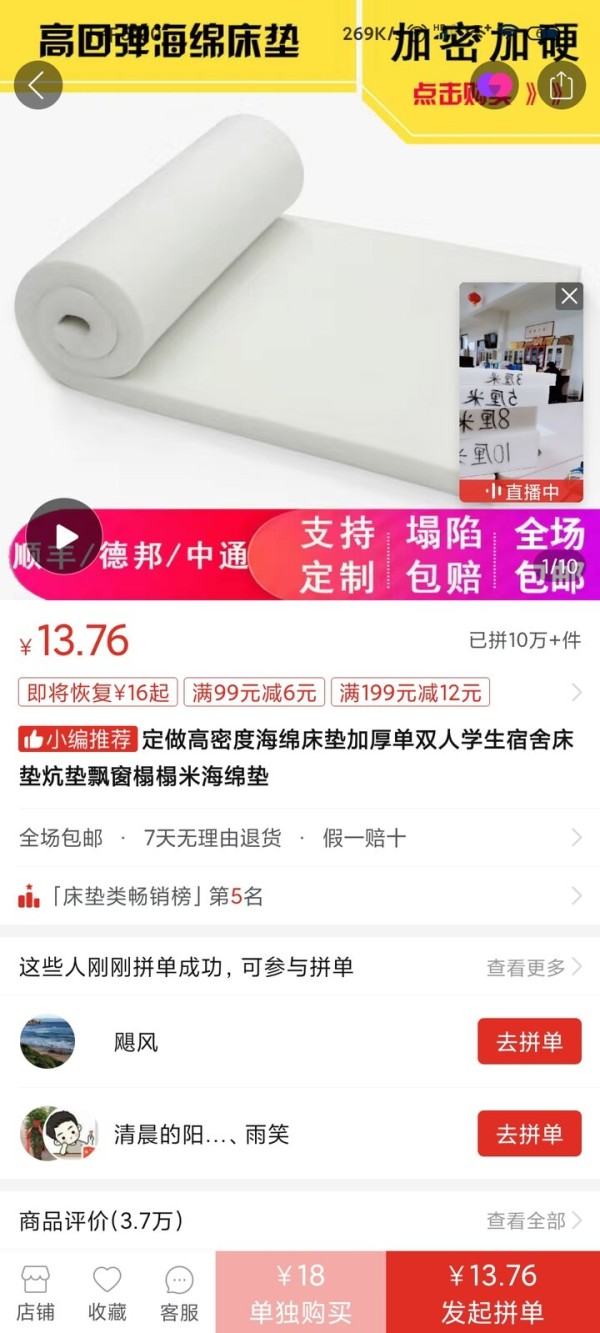This screenshot has height=1333, width=600.
Task: Tap 查看更多 group-buy participants
Action: tap(534, 967)
